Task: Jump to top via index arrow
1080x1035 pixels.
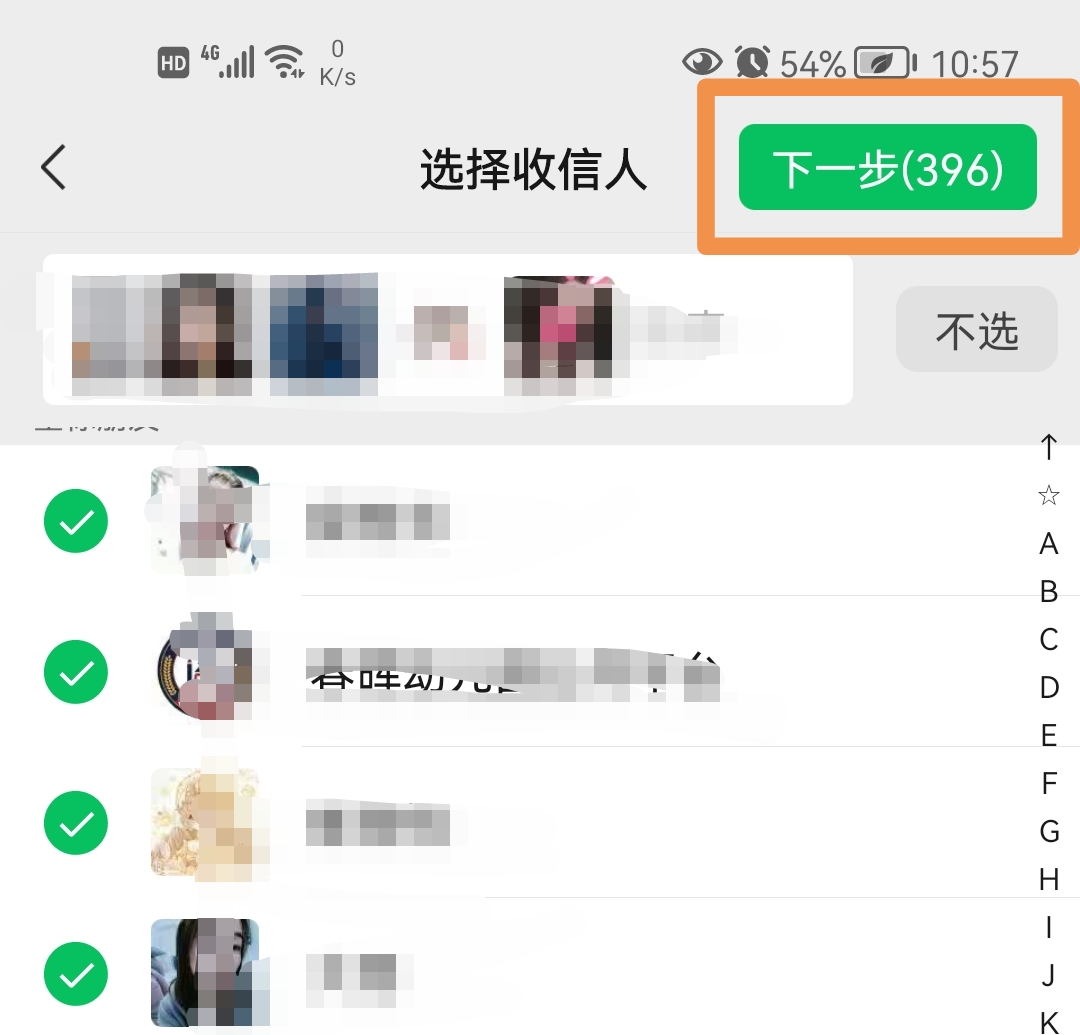Action: pyautogui.click(x=1048, y=447)
